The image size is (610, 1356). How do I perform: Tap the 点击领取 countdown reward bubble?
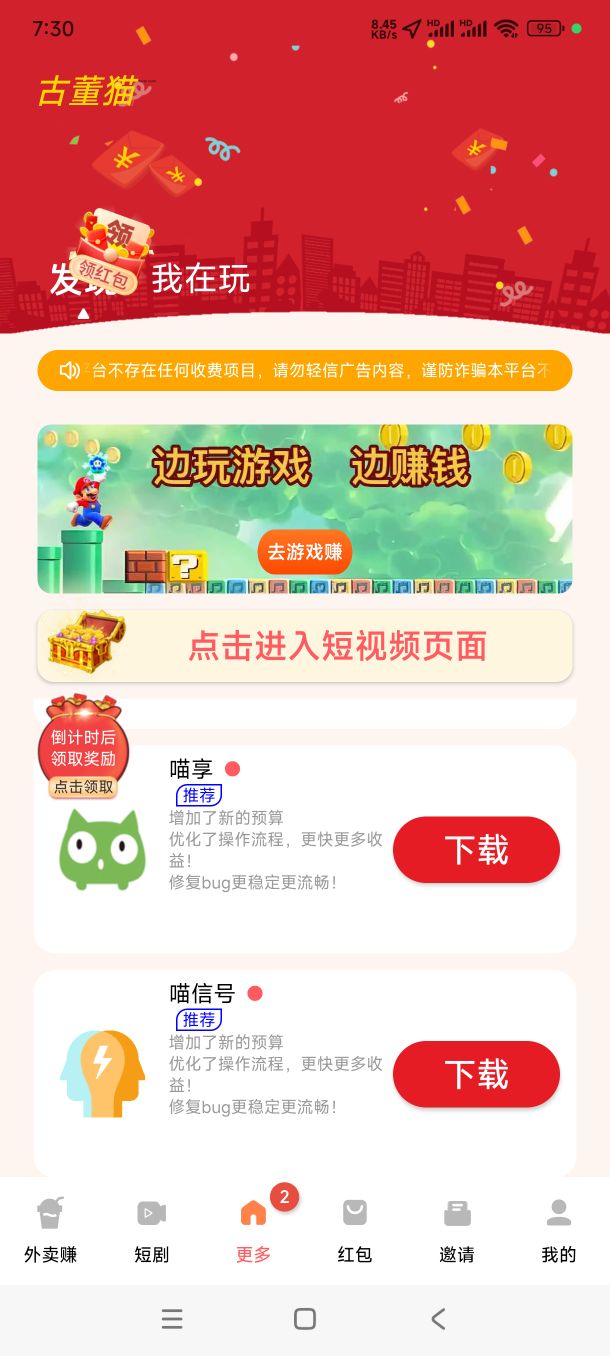click(x=83, y=748)
